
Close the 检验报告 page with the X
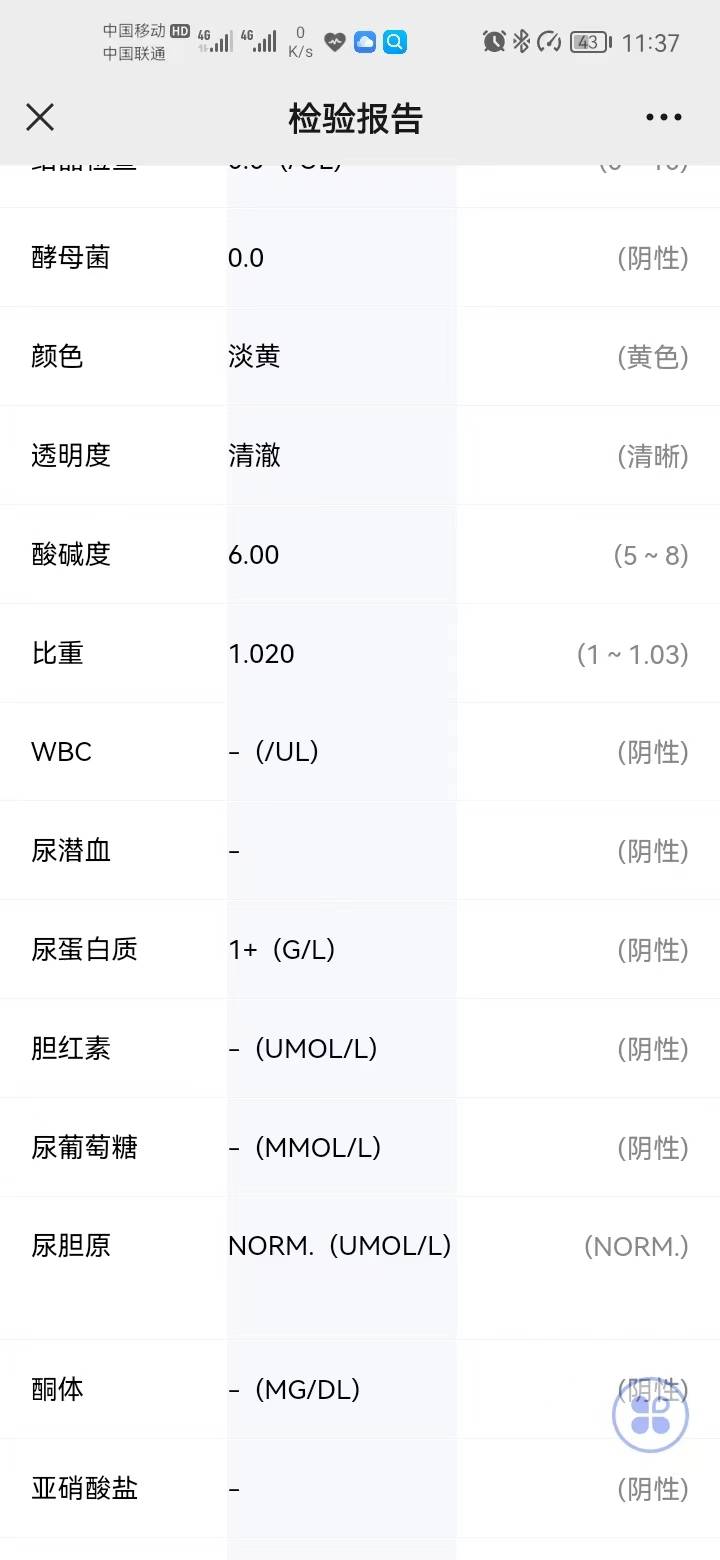tap(40, 117)
